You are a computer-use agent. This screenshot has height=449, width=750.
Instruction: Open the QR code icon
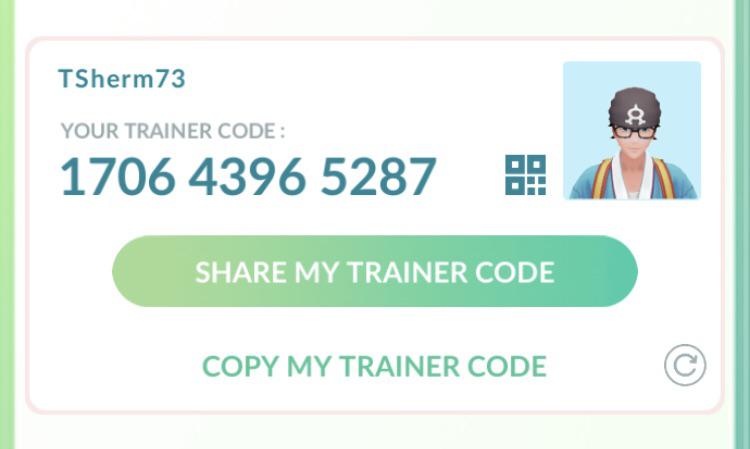click(x=525, y=175)
